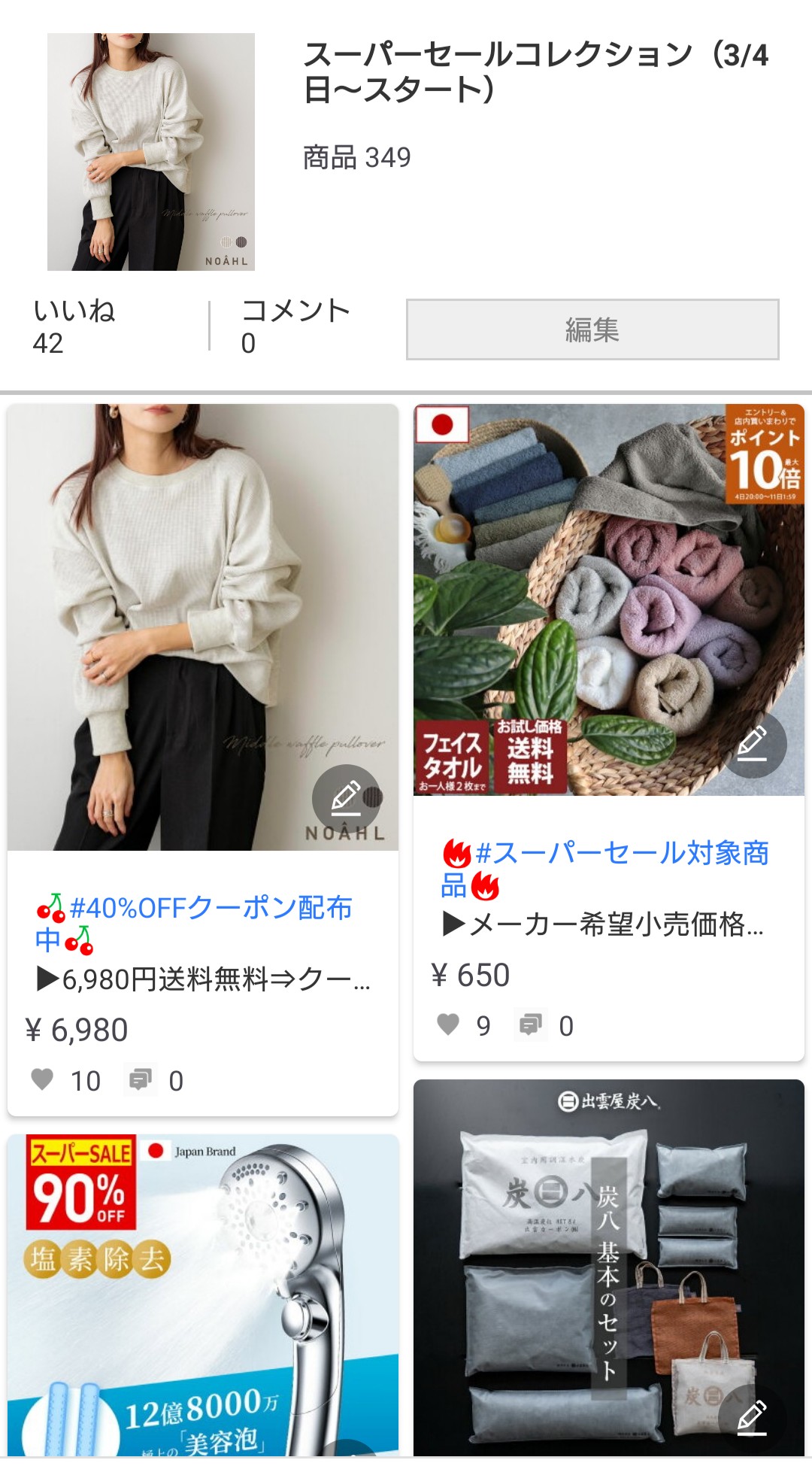812x1466 pixels.
Task: Open the 90% OFF shower head product
Action: tap(203, 1294)
